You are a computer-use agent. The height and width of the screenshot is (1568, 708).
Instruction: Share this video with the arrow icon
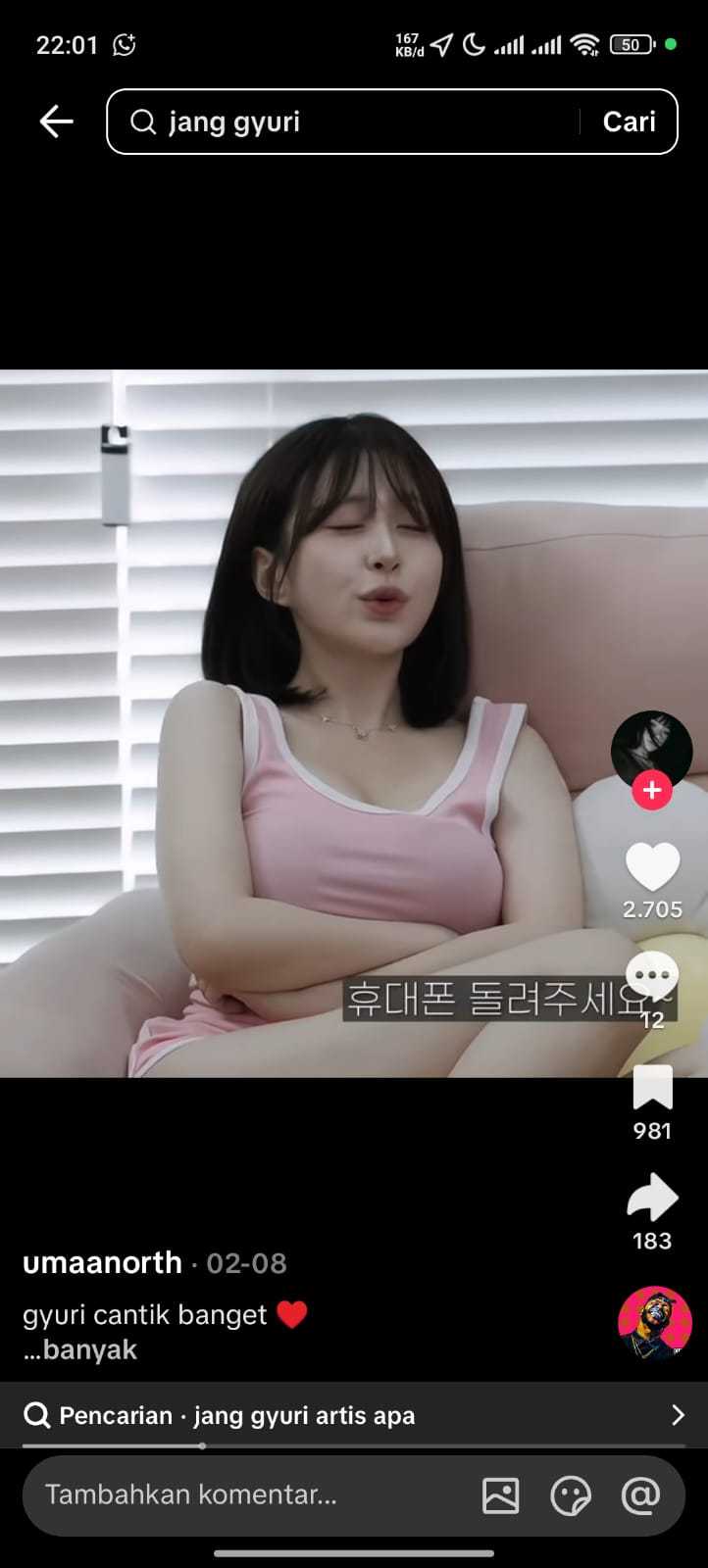tap(652, 1198)
